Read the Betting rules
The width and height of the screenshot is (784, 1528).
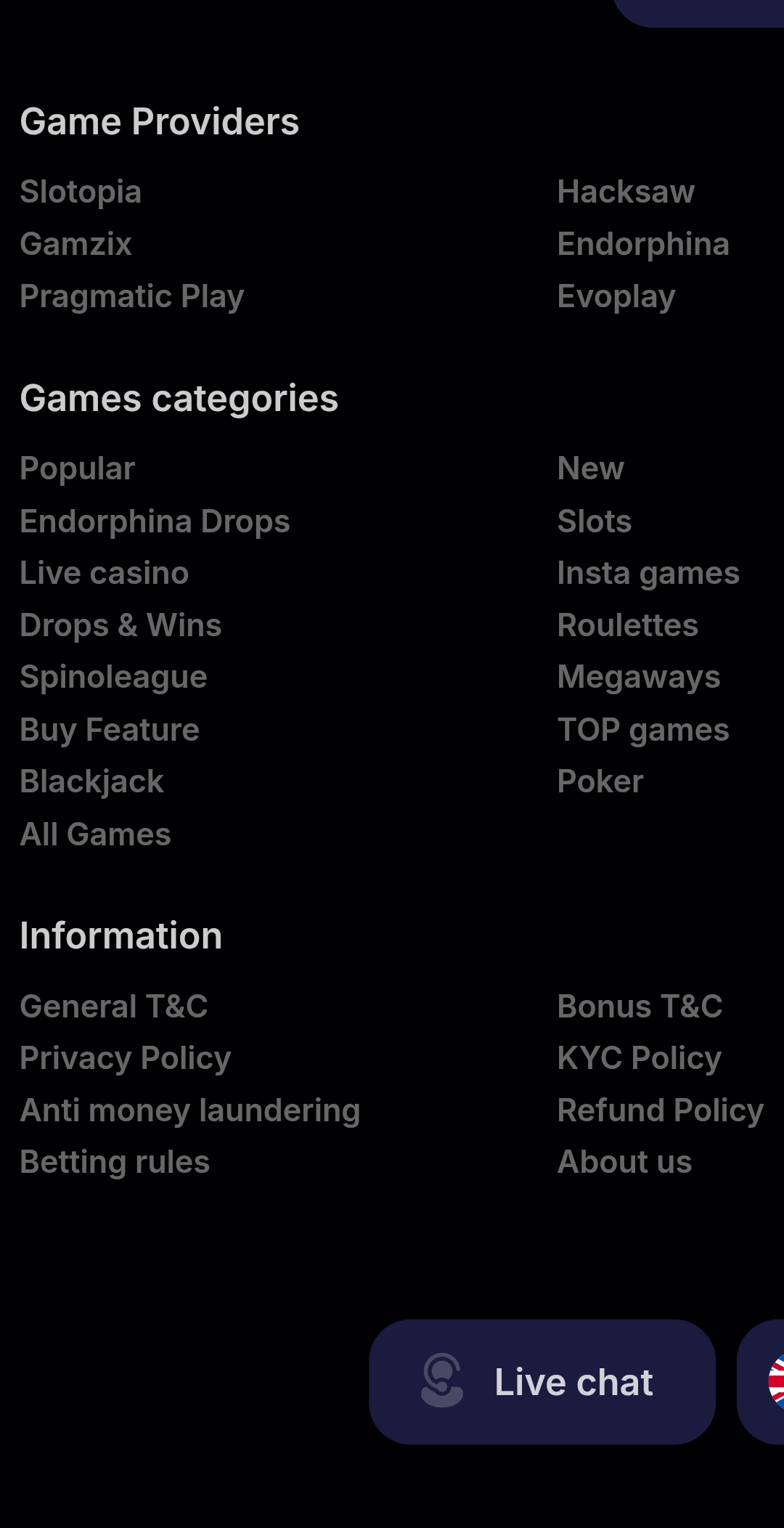[x=115, y=1162]
